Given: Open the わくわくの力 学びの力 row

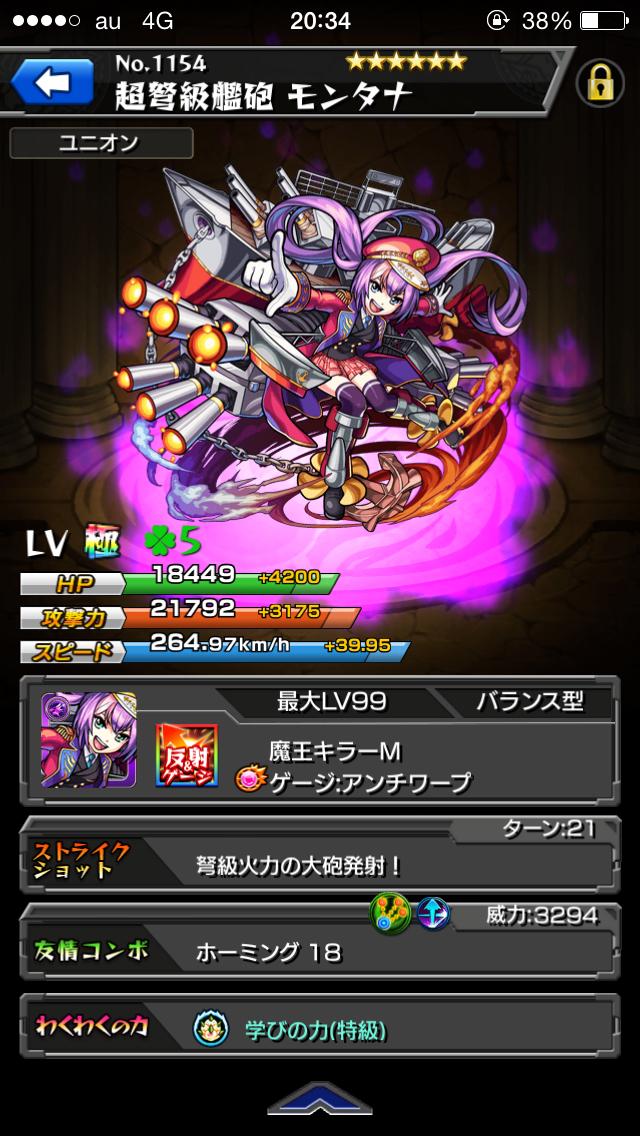Looking at the screenshot, I should pos(320,1030).
